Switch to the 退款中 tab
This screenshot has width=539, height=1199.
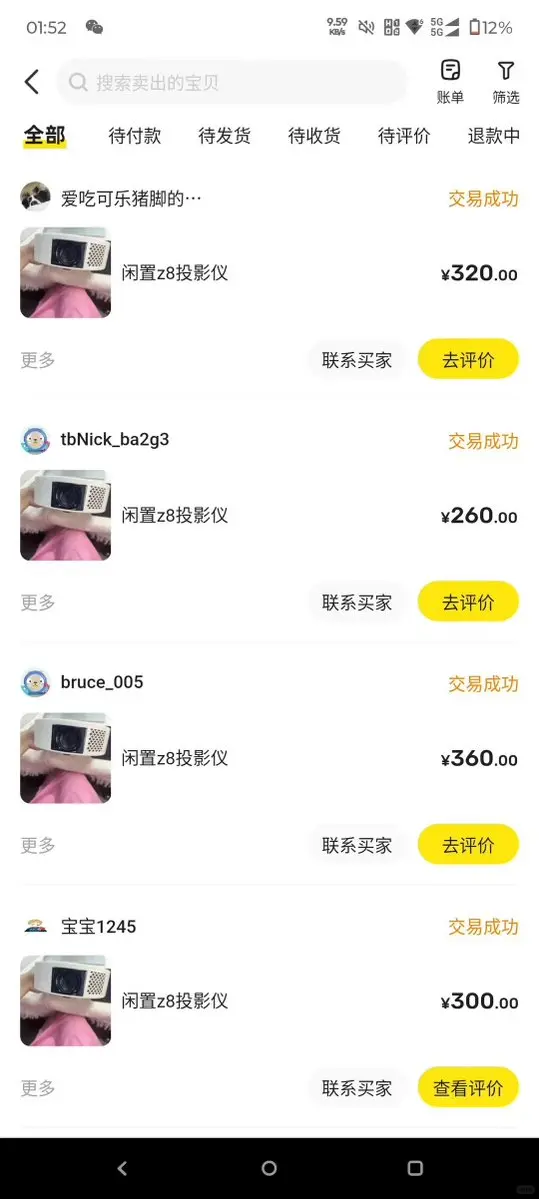494,136
